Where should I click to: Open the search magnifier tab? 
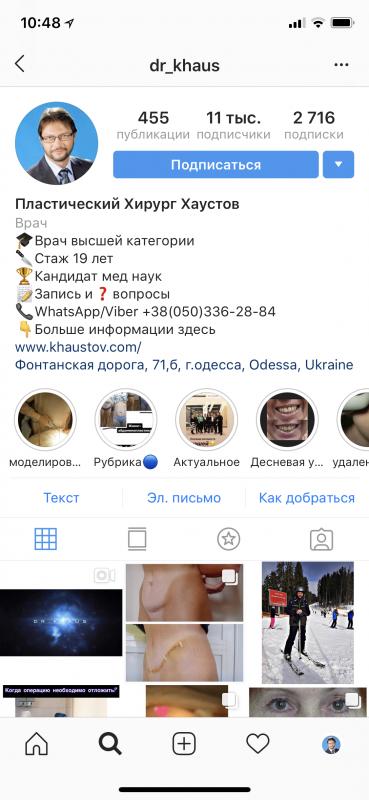tap(110, 744)
